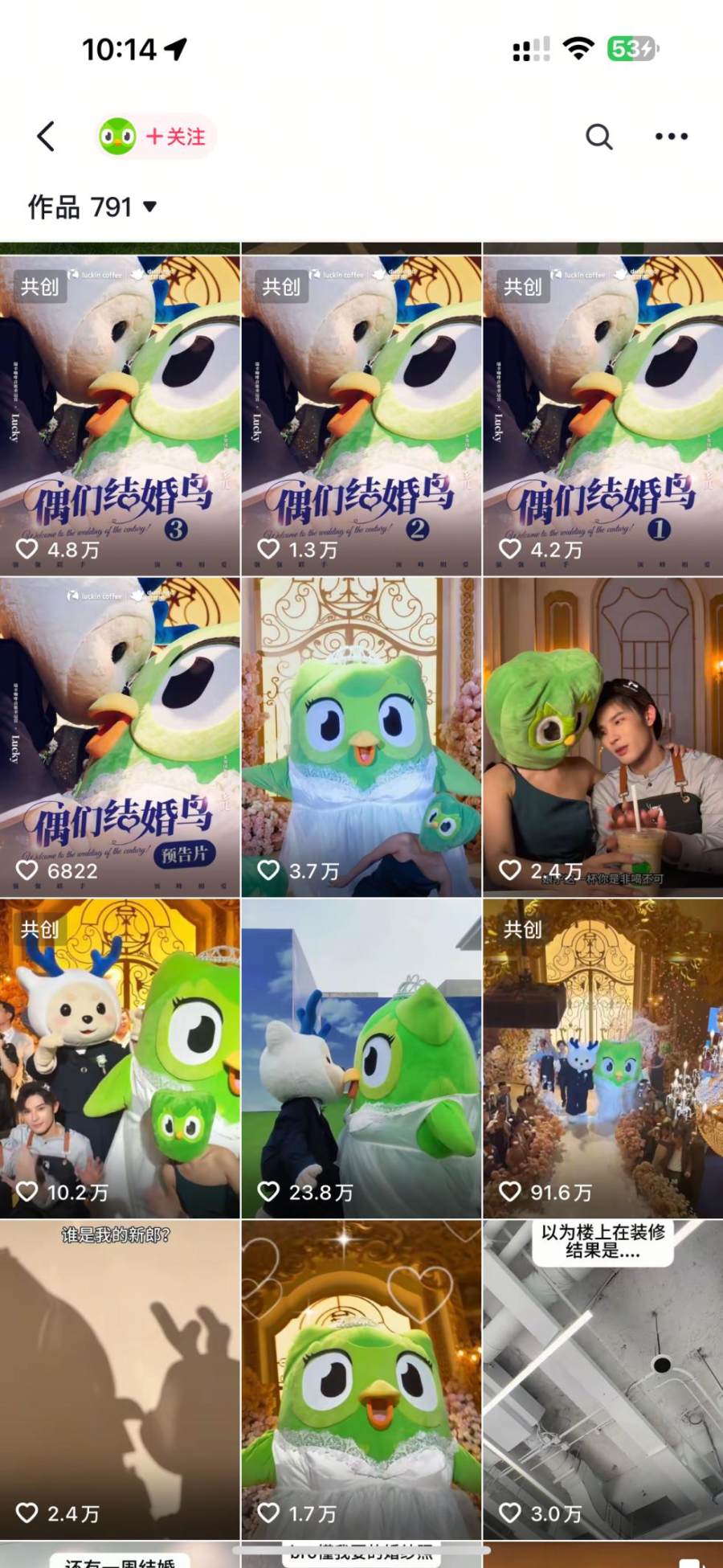Open the video with 1.7万 likes
The height and width of the screenshot is (1568, 723).
tap(361, 1378)
